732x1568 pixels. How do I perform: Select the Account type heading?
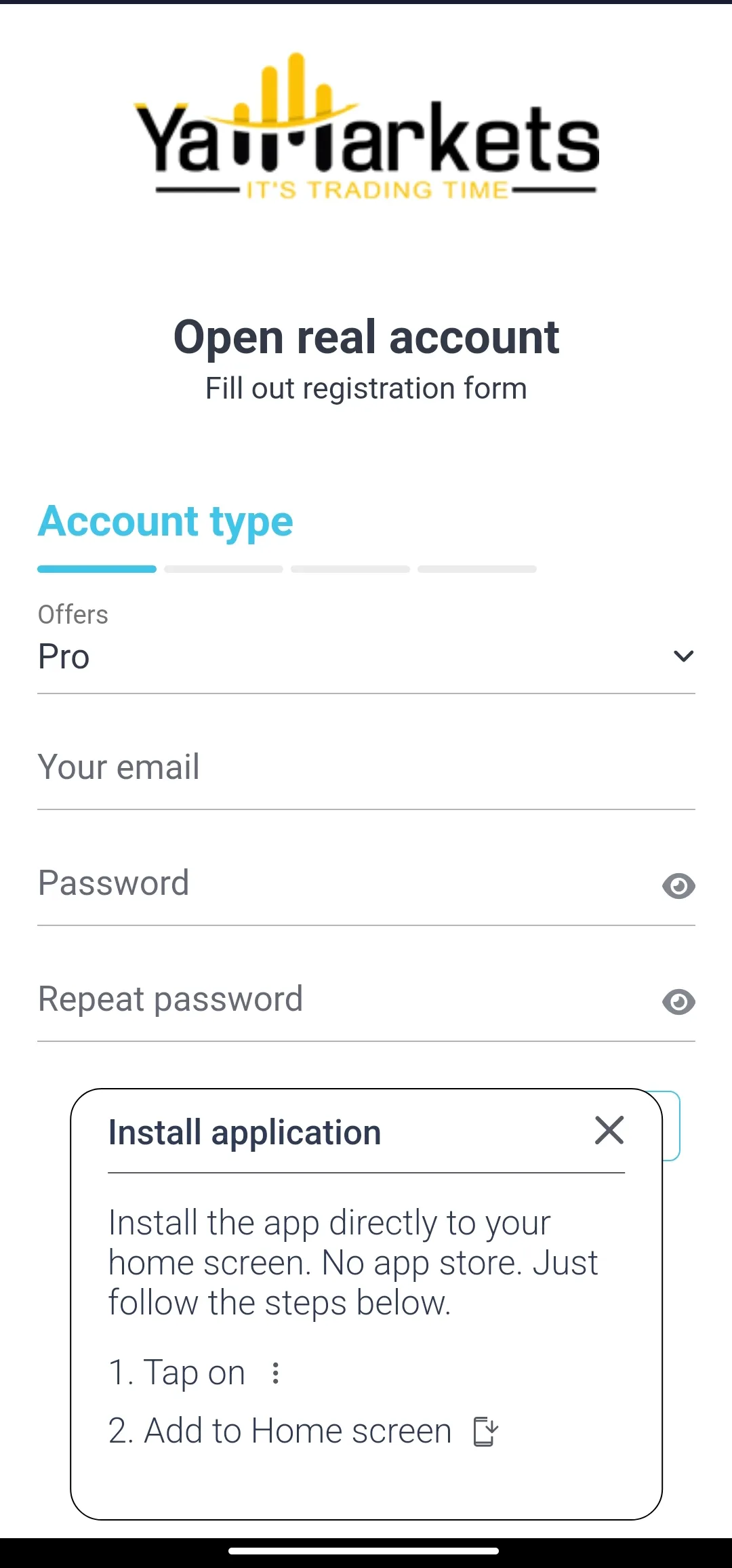click(x=165, y=521)
